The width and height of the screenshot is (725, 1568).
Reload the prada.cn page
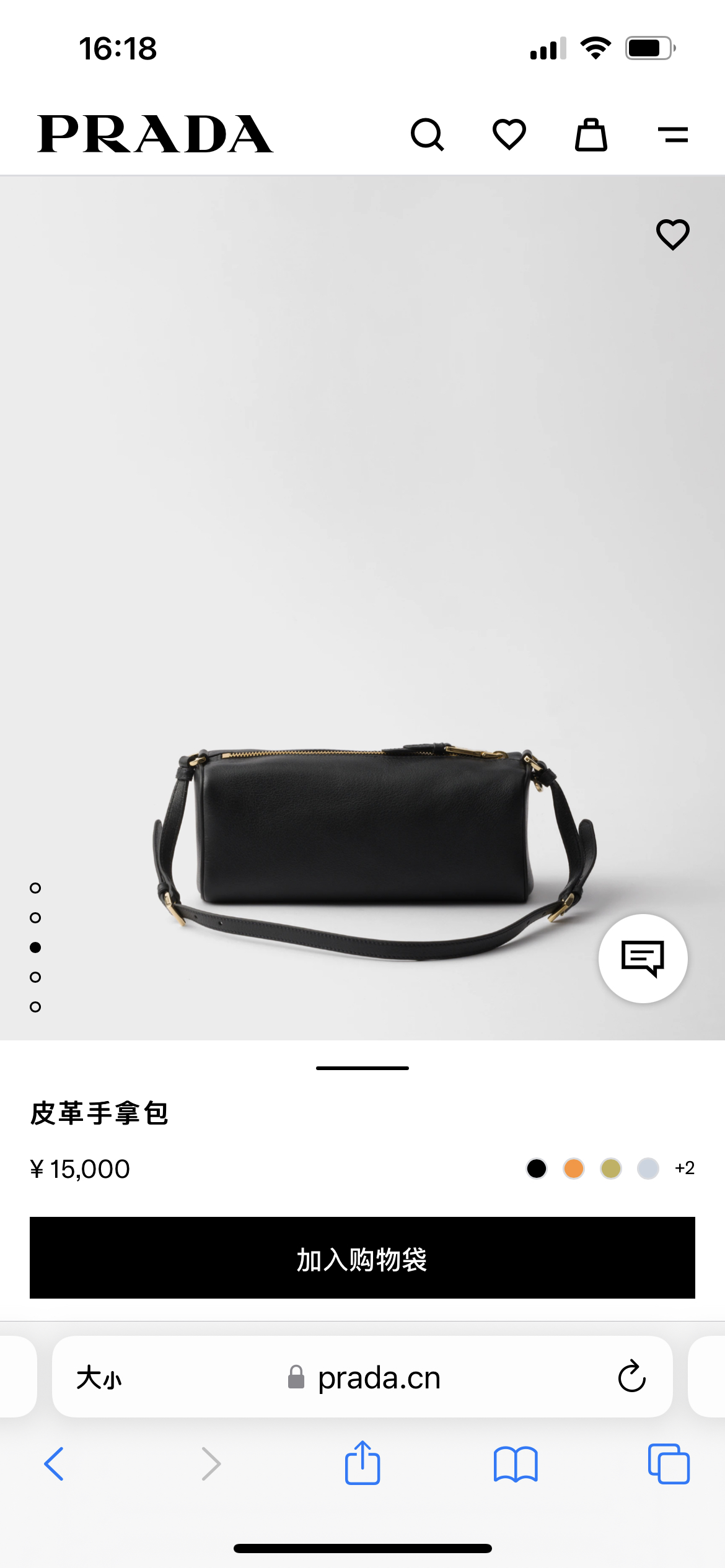coord(632,1377)
